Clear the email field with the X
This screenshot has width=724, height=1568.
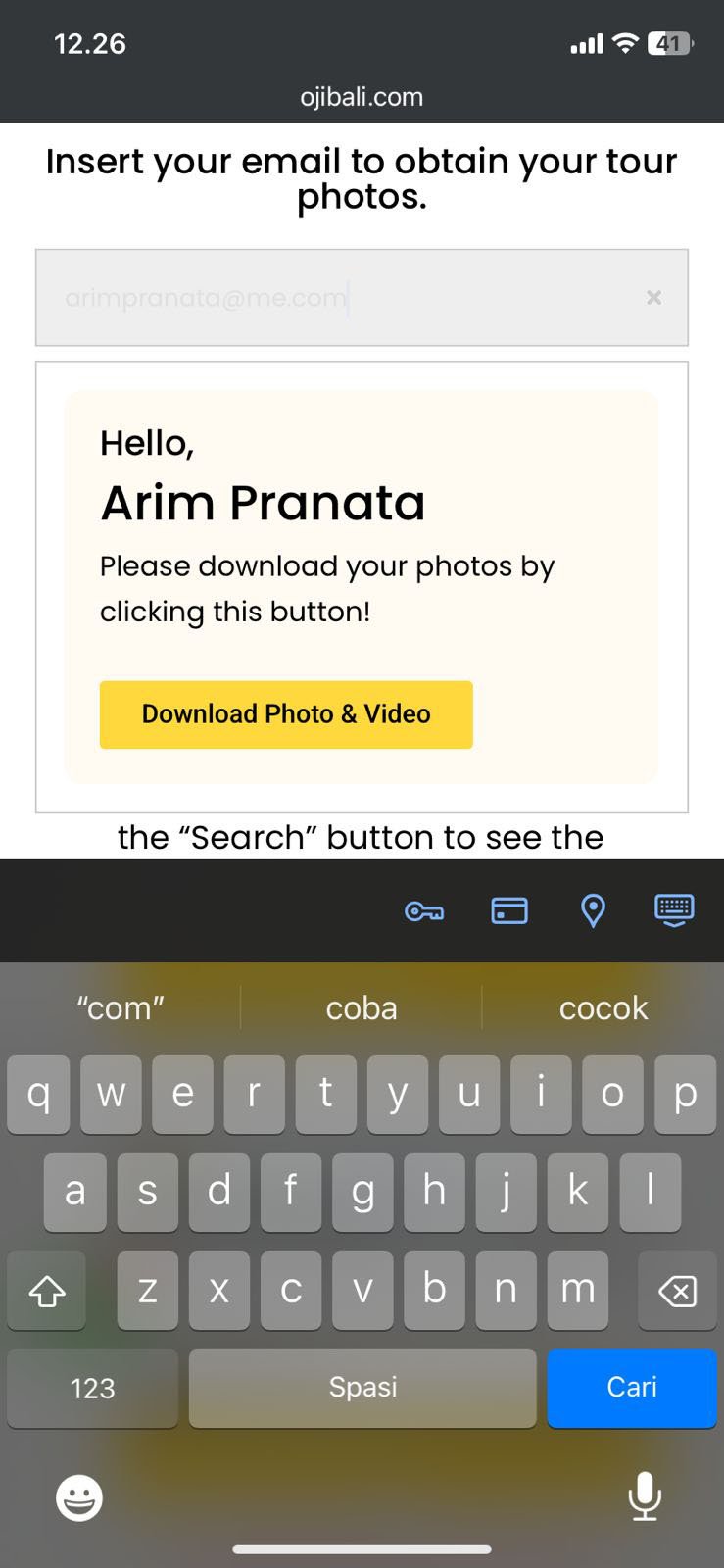pos(653,297)
